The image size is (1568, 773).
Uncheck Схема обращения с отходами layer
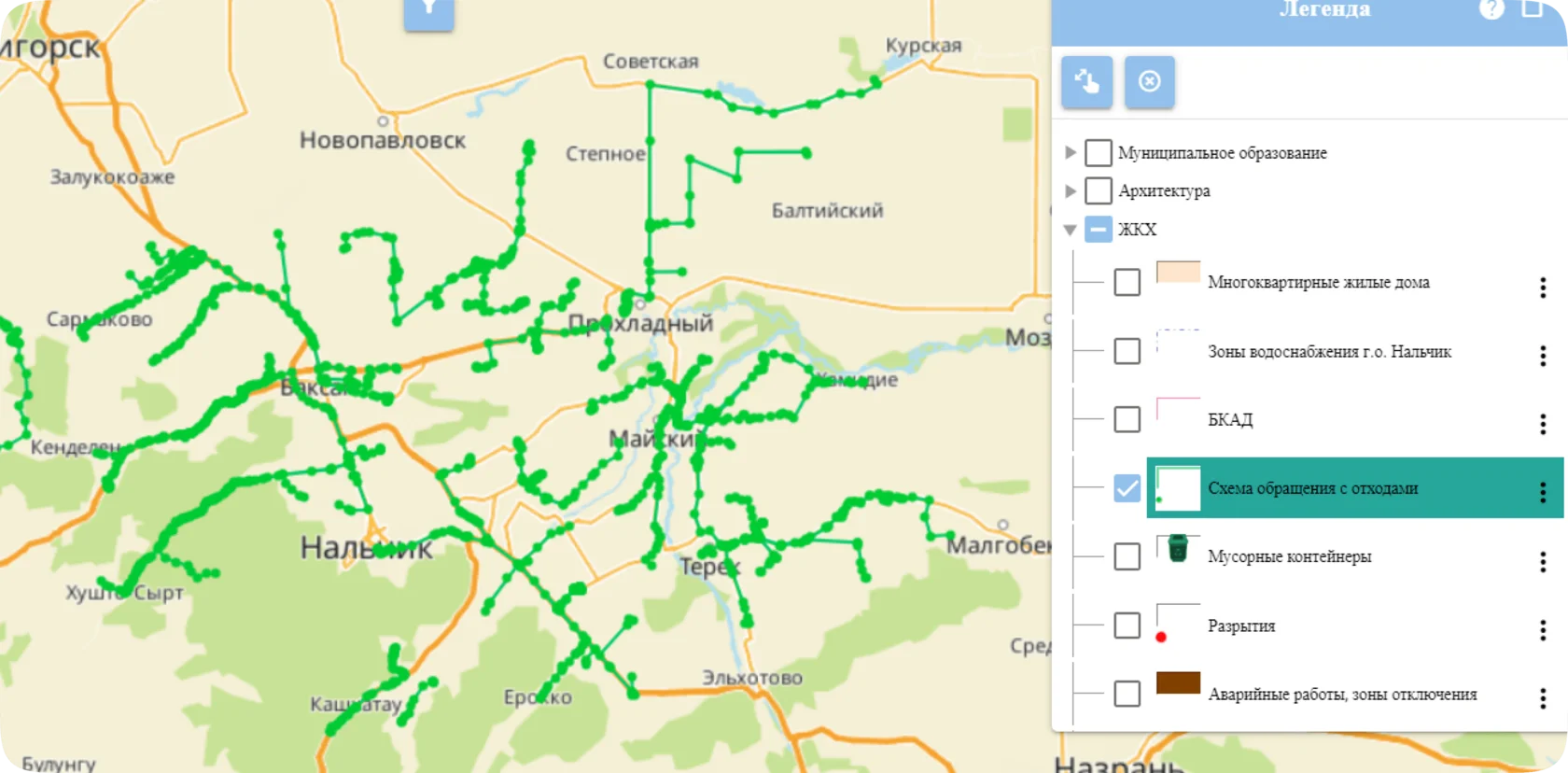[x=1127, y=488]
